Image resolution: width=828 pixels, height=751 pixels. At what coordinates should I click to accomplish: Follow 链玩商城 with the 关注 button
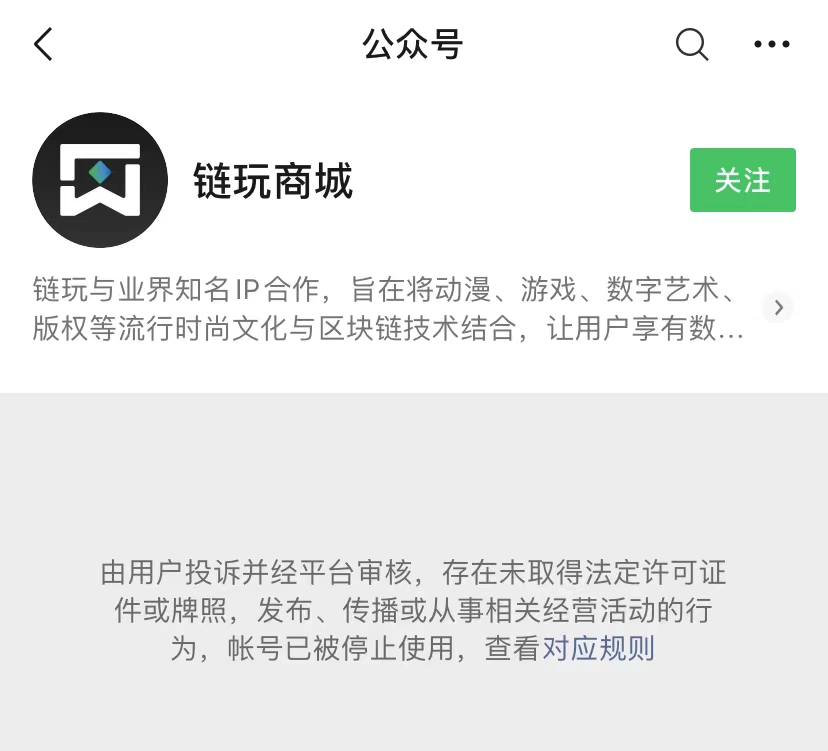pos(742,180)
